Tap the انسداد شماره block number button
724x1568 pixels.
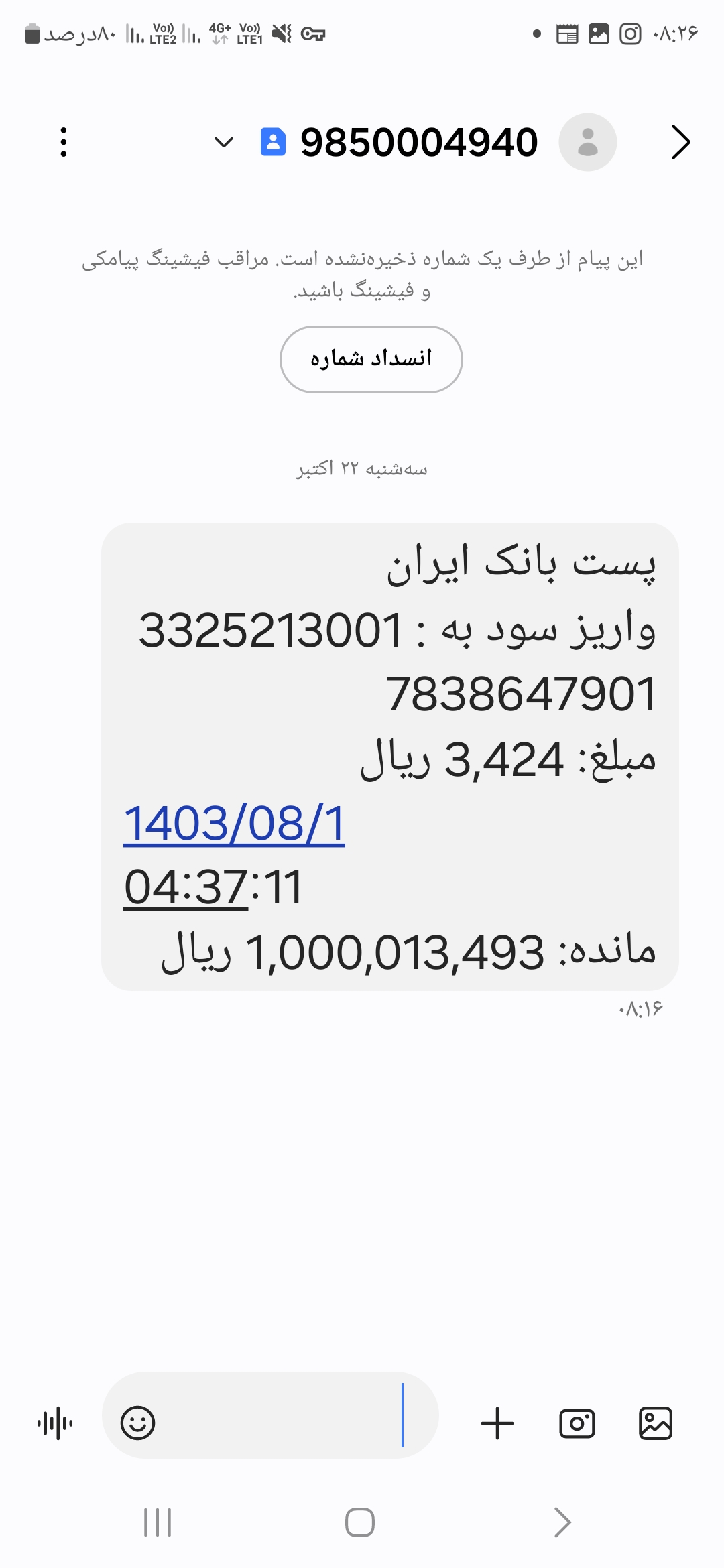coord(371,359)
